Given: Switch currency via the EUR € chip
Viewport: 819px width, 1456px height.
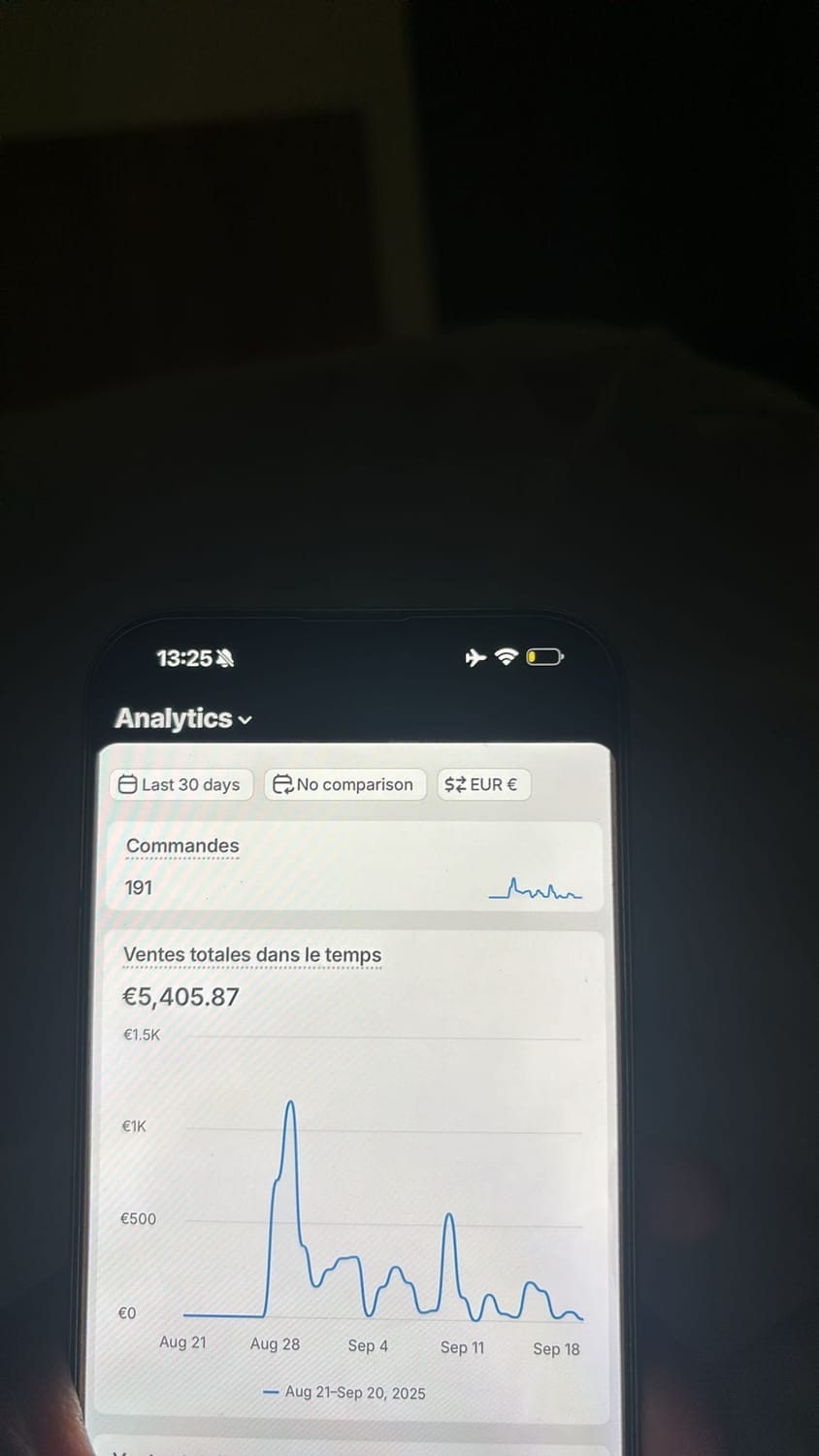Looking at the screenshot, I should click(x=482, y=784).
